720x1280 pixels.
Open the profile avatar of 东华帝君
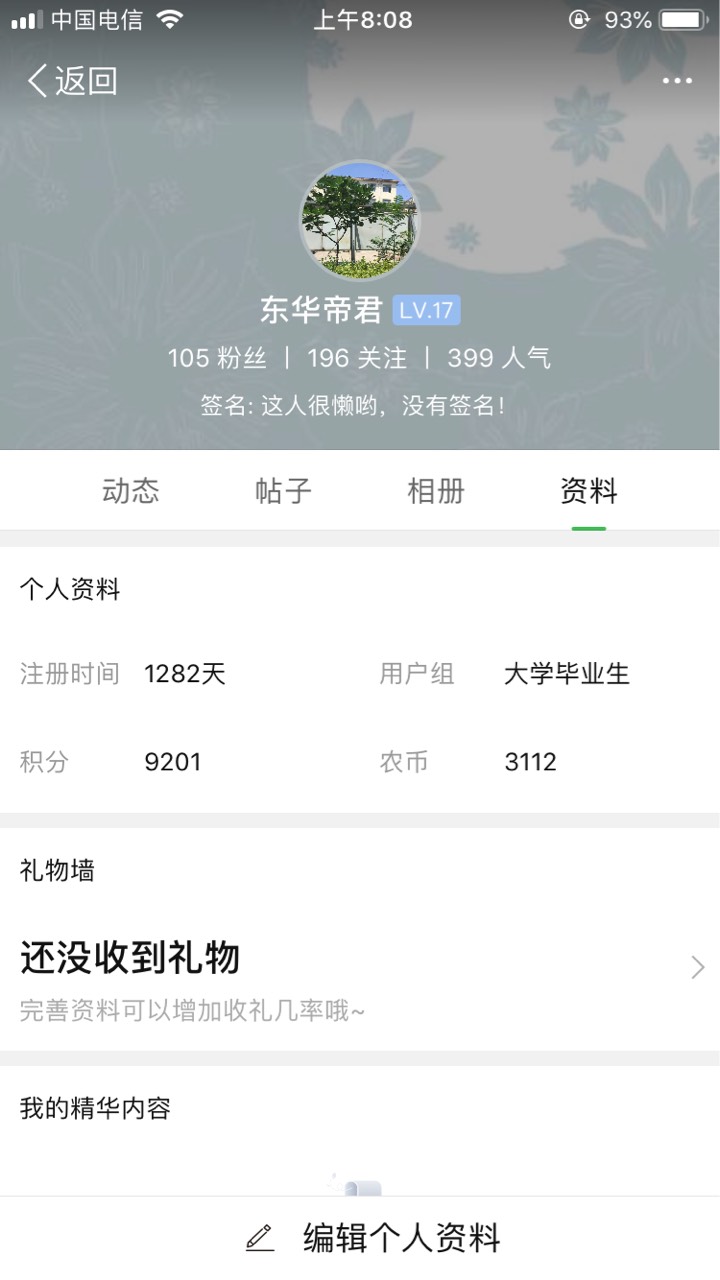tap(360, 221)
